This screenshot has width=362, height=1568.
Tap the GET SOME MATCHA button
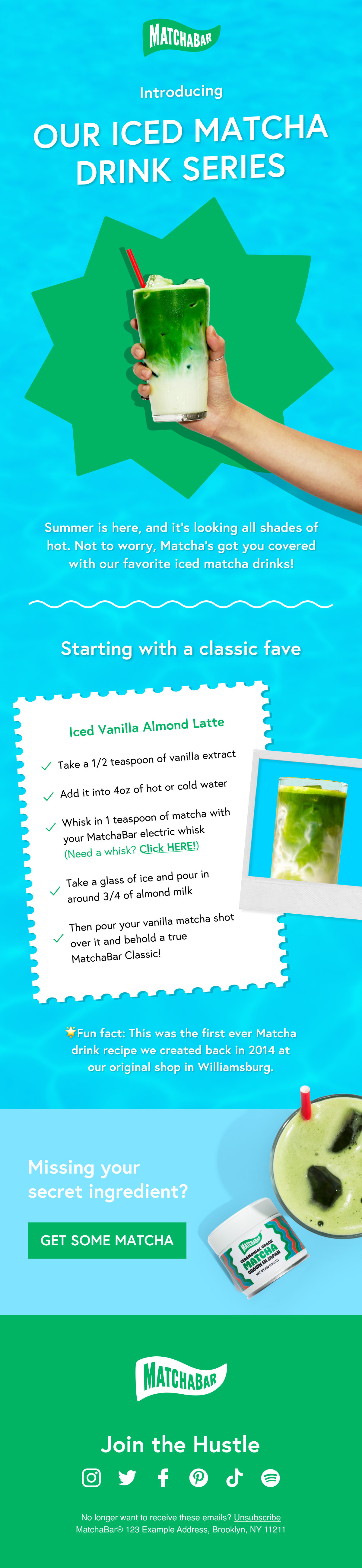107,1240
